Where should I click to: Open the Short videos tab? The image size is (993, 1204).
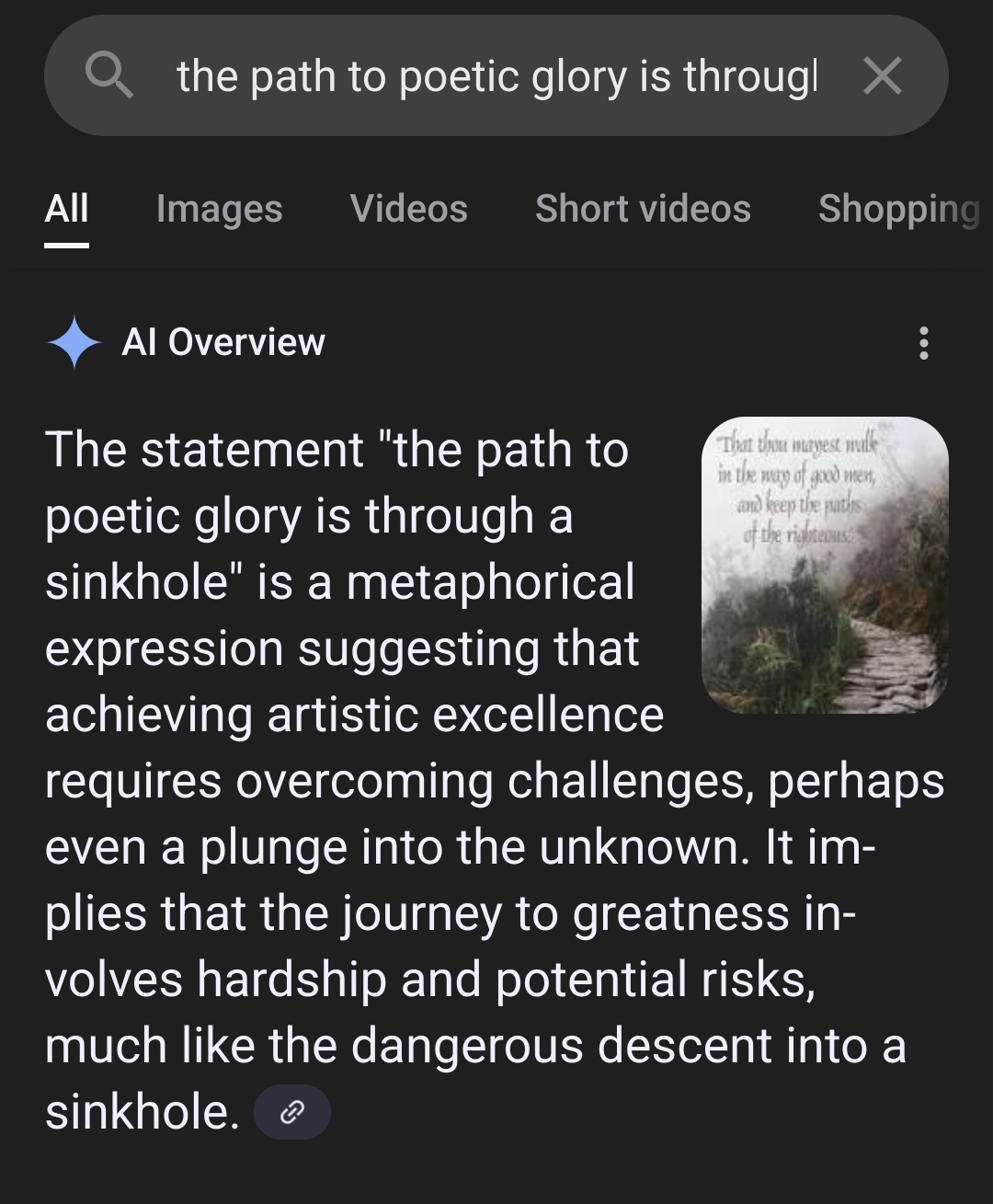[643, 209]
